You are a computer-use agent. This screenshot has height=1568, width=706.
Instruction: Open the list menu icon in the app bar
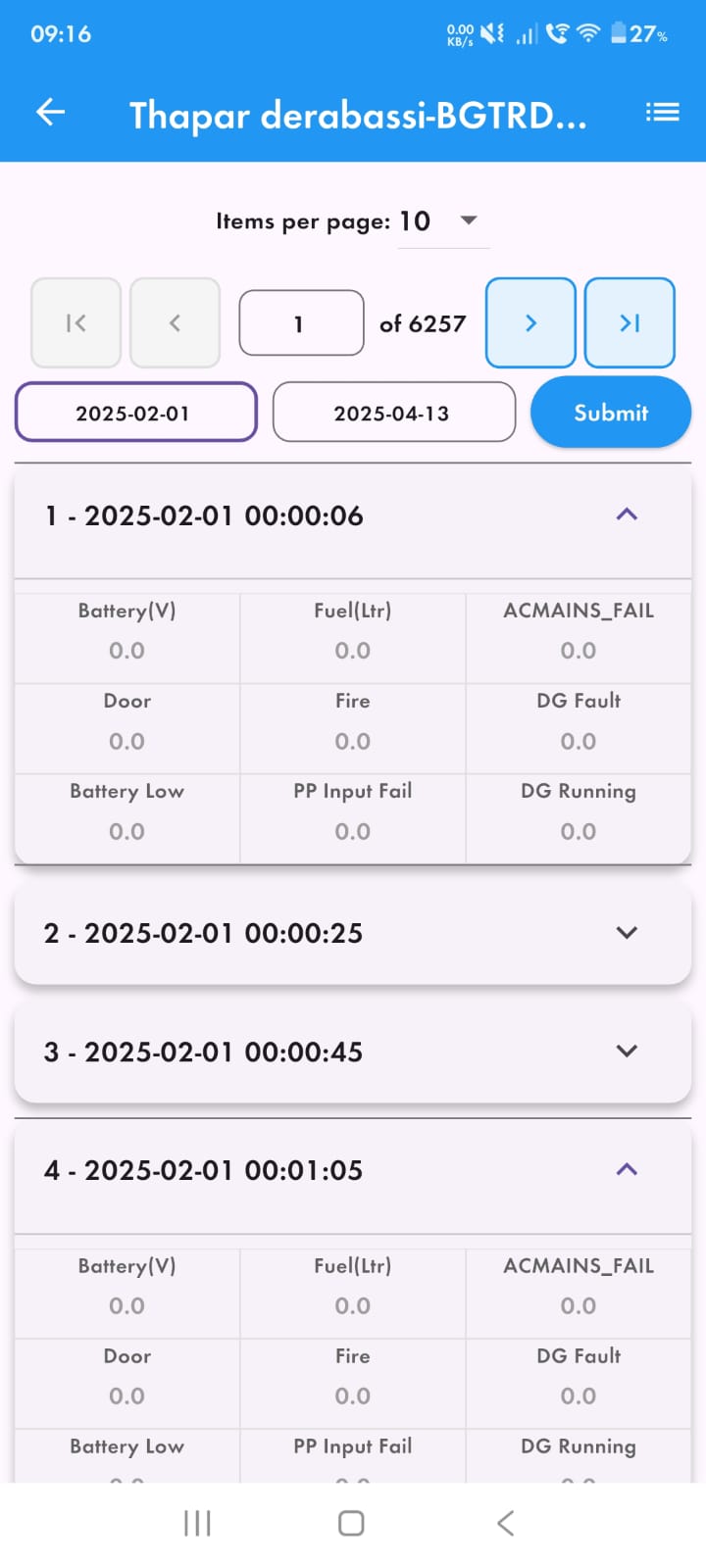pyautogui.click(x=662, y=113)
